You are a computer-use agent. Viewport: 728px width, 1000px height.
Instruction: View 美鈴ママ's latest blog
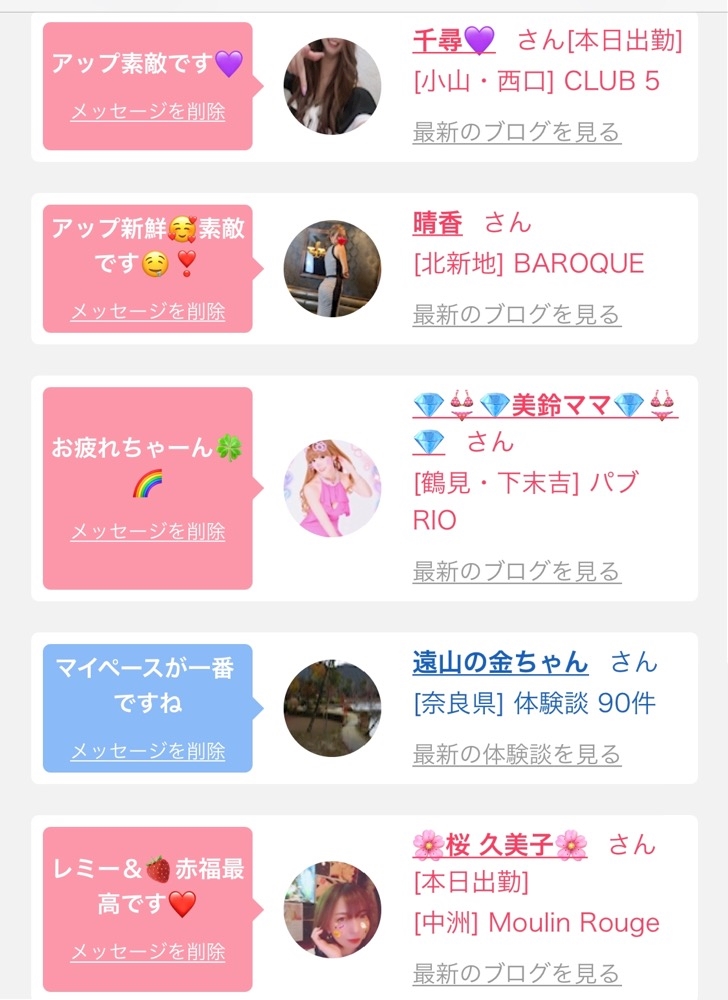tap(516, 571)
